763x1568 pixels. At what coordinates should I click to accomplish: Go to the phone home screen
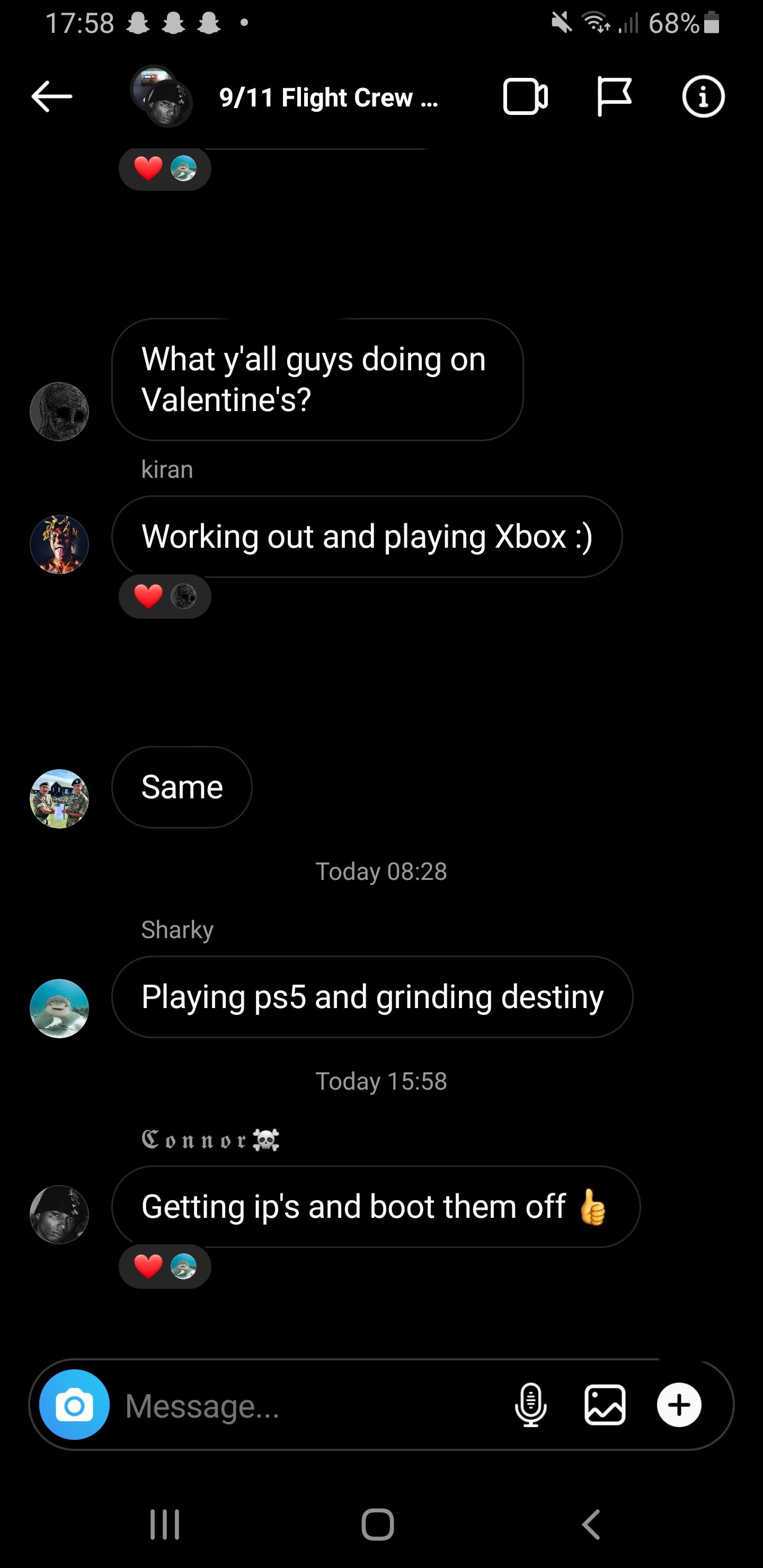(378, 1524)
